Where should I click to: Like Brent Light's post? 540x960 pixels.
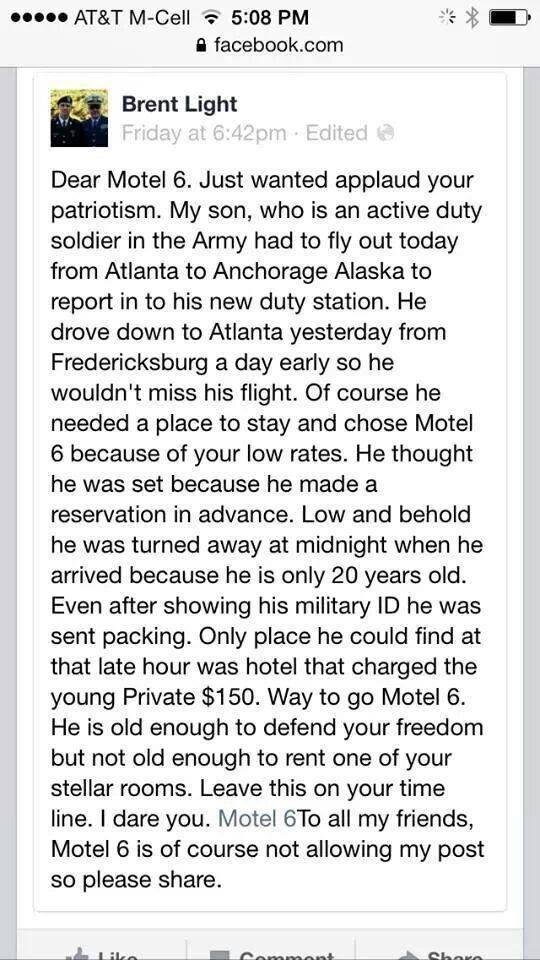pos(101,954)
